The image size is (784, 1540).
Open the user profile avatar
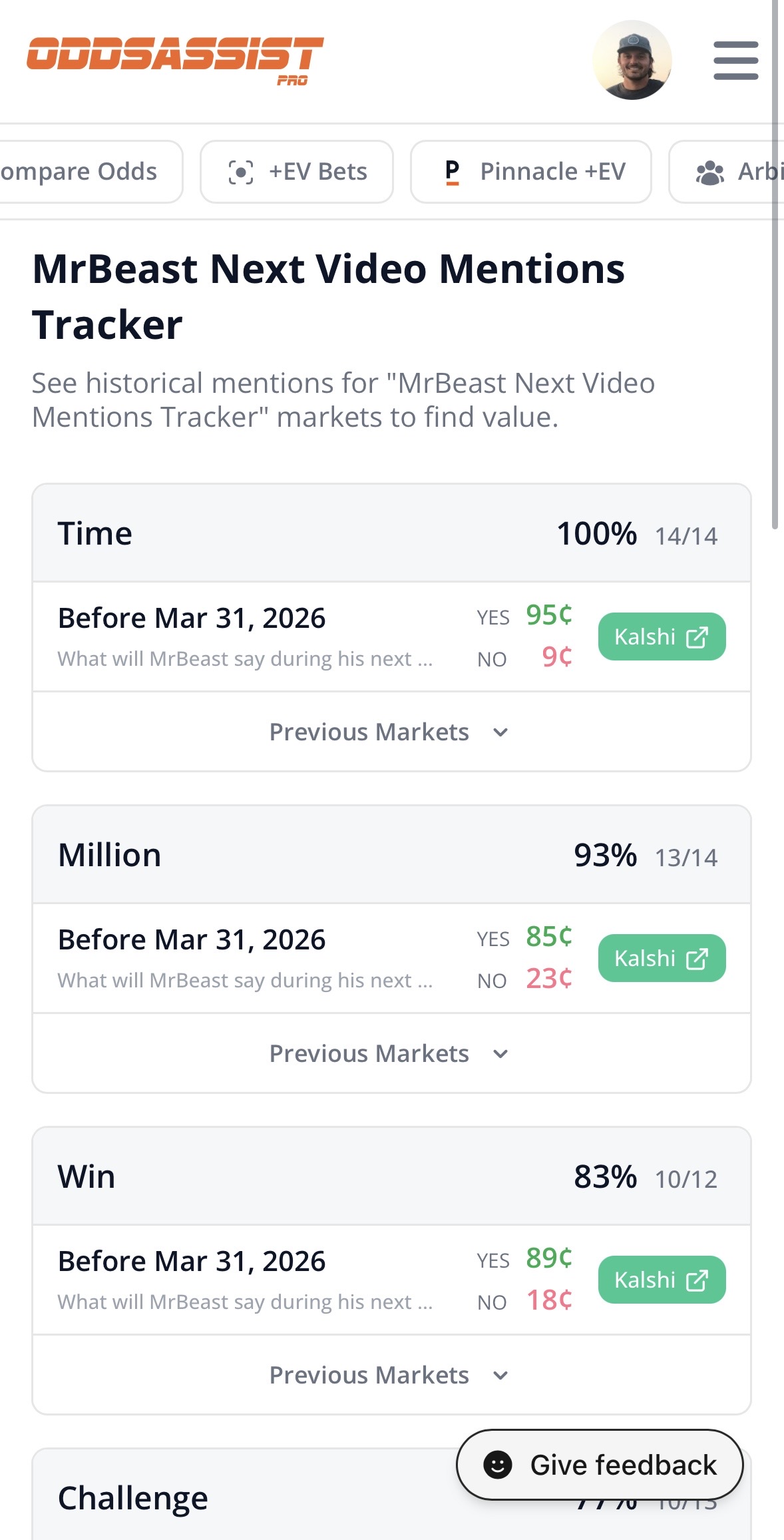pyautogui.click(x=632, y=61)
